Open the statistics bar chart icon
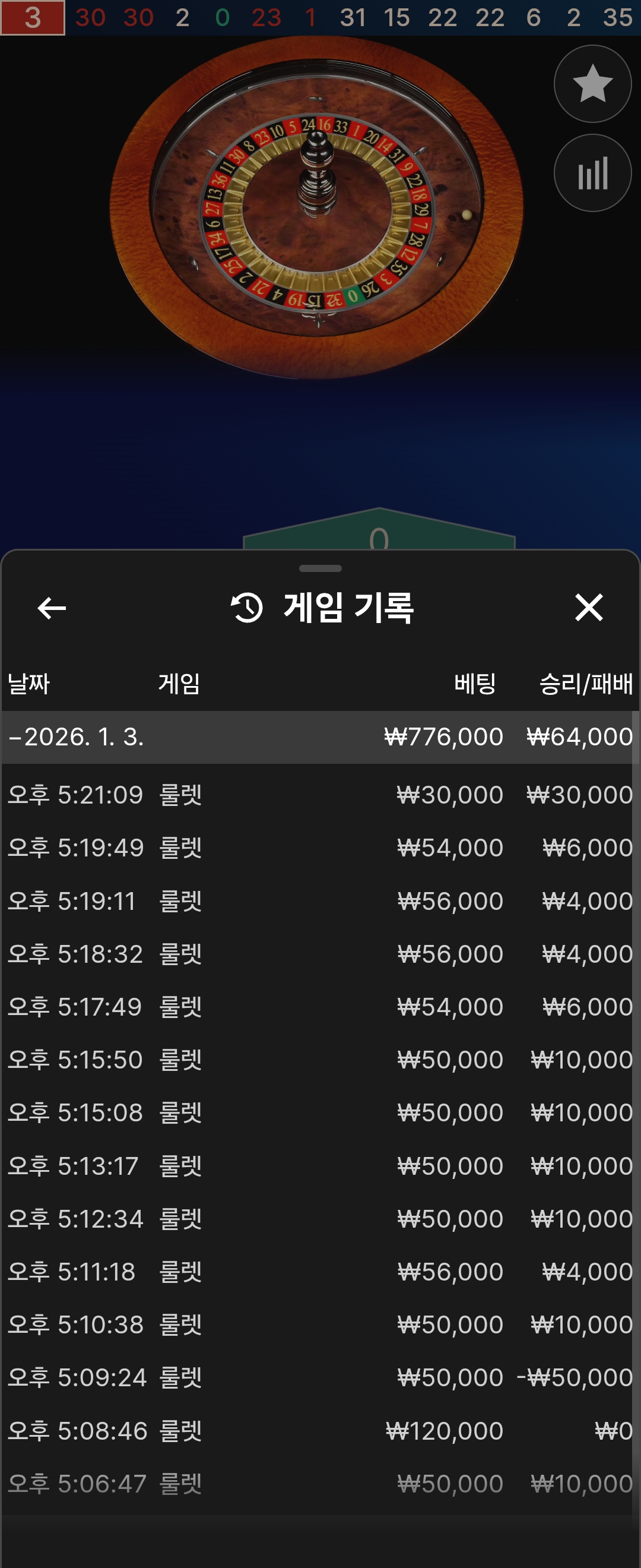The height and width of the screenshot is (1568, 641). pyautogui.click(x=592, y=173)
